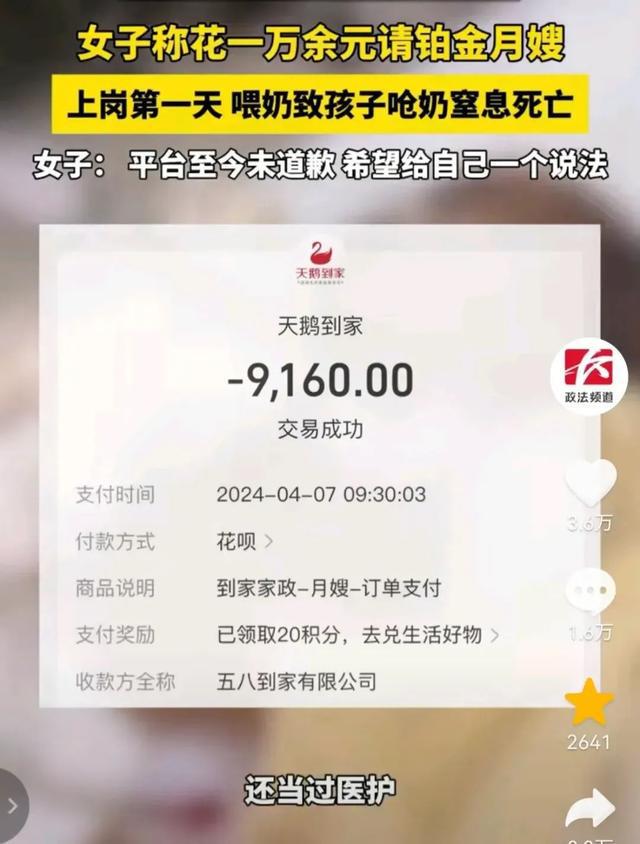640x844 pixels.
Task: Open the 政法频道 creator avatar
Action: tap(589, 375)
